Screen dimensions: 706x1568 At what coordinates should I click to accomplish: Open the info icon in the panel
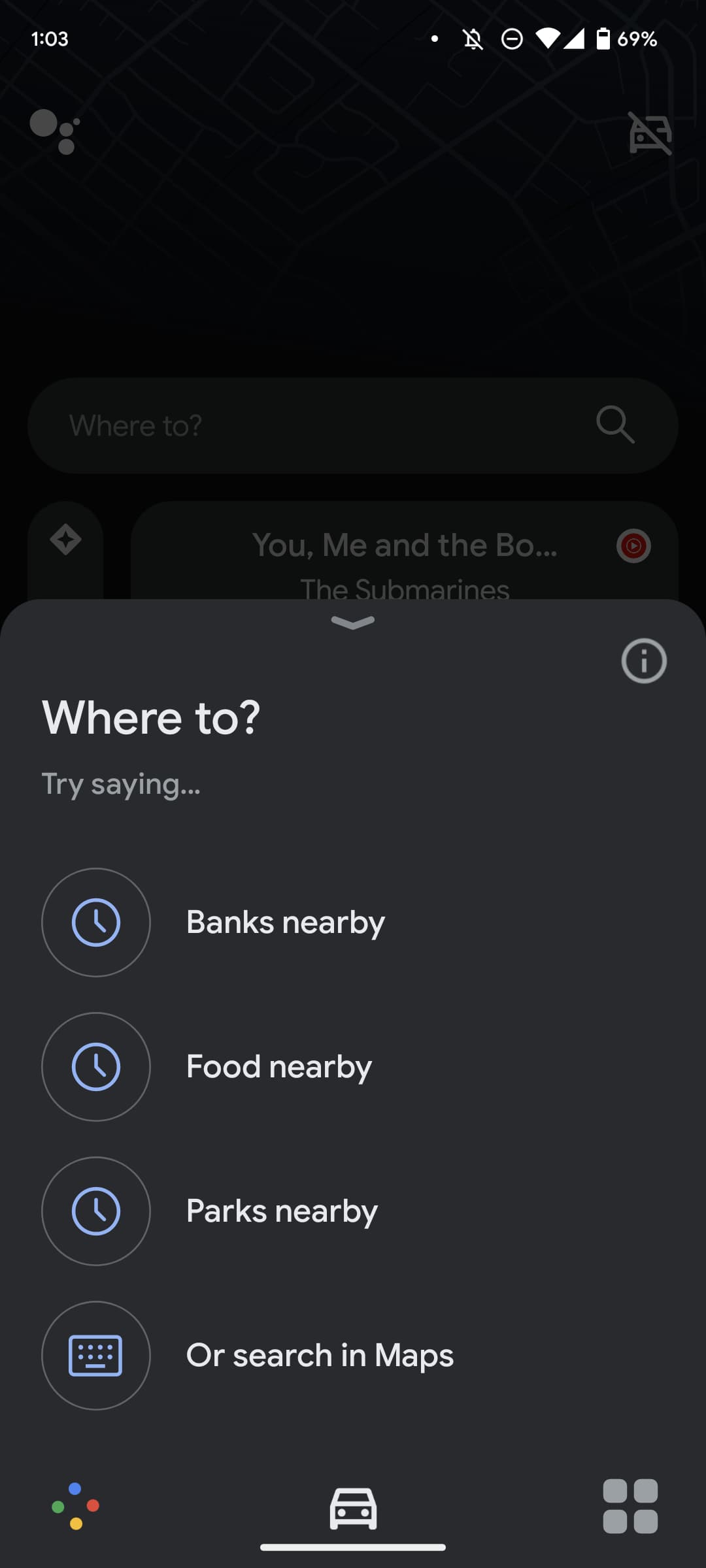point(643,661)
